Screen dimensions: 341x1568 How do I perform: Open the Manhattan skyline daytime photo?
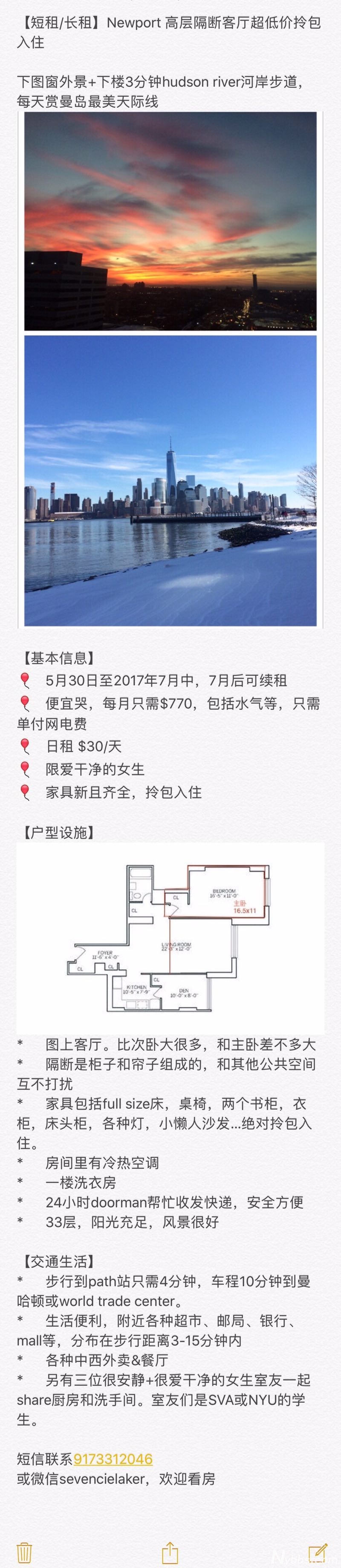point(170,481)
